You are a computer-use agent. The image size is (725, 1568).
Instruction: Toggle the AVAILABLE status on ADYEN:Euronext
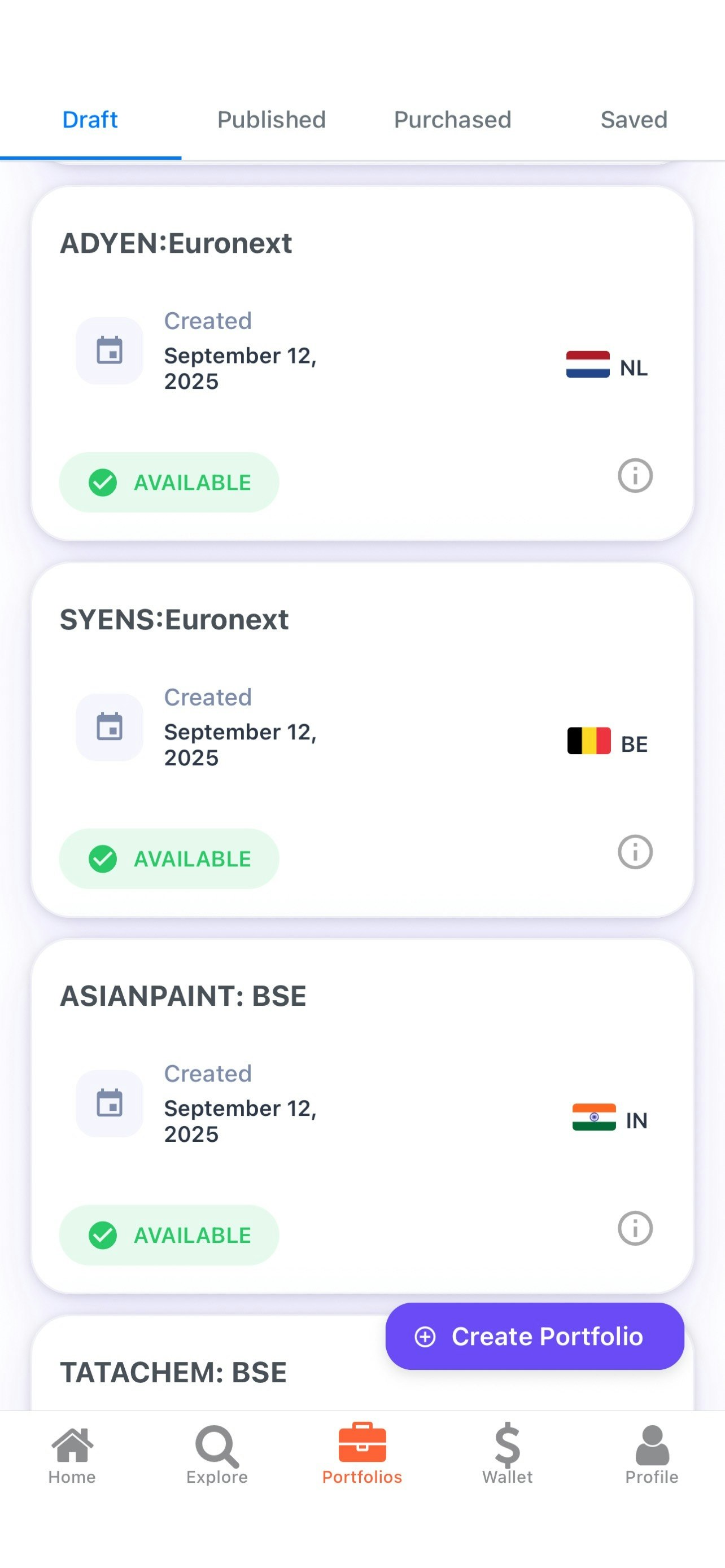pos(169,482)
